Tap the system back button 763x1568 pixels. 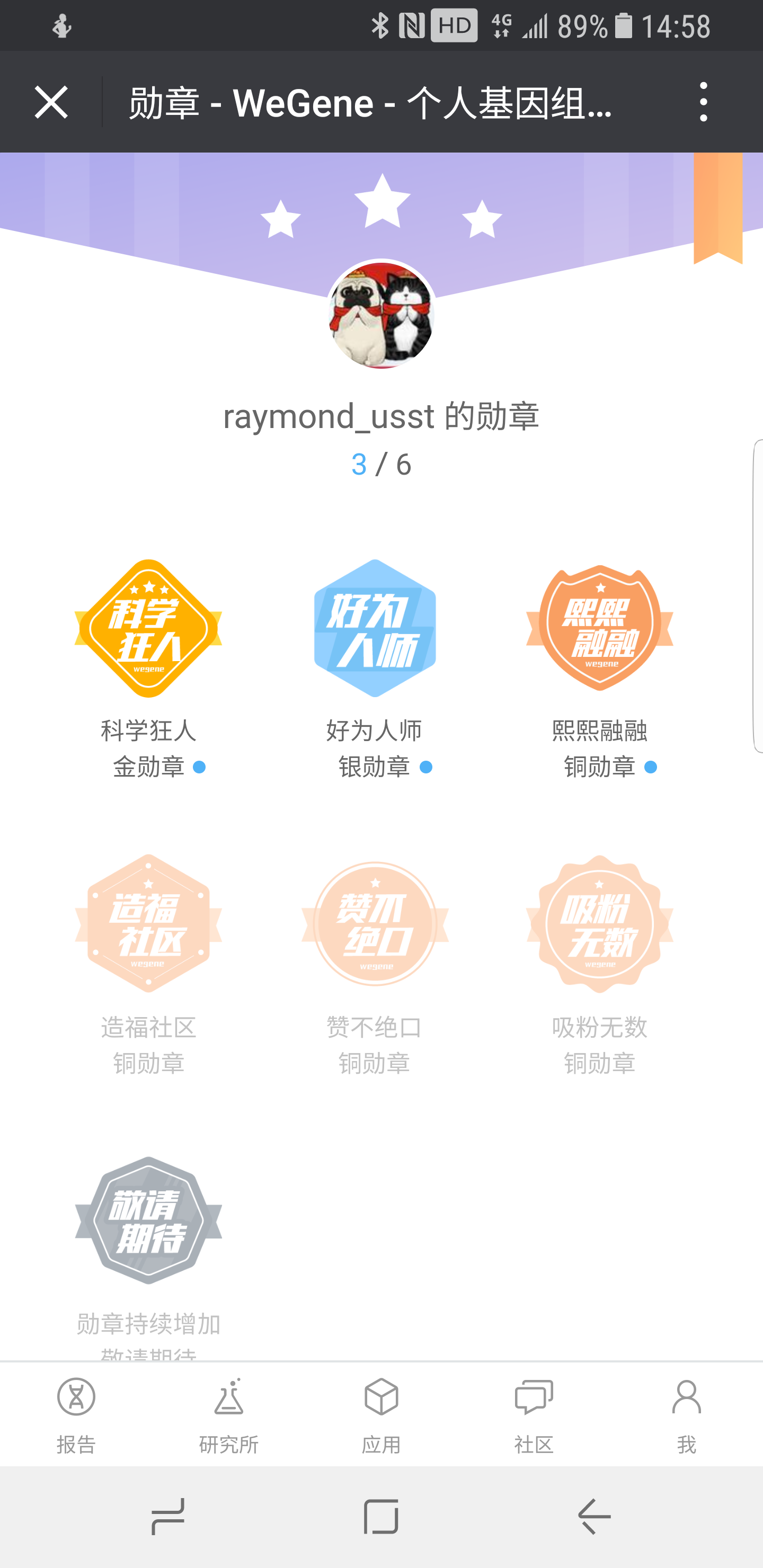tap(594, 1516)
